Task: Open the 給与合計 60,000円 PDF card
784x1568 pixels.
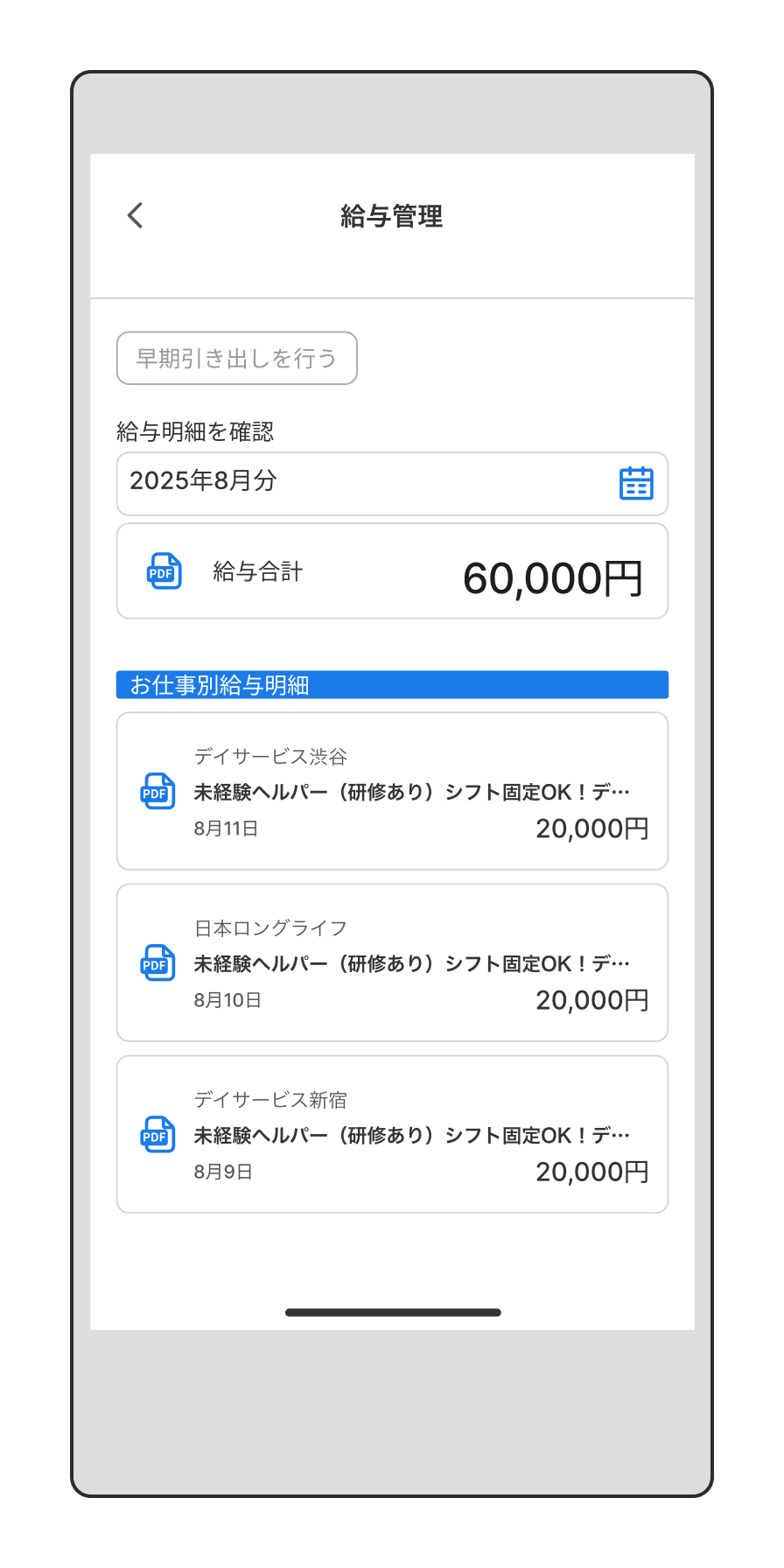Action: click(x=392, y=571)
